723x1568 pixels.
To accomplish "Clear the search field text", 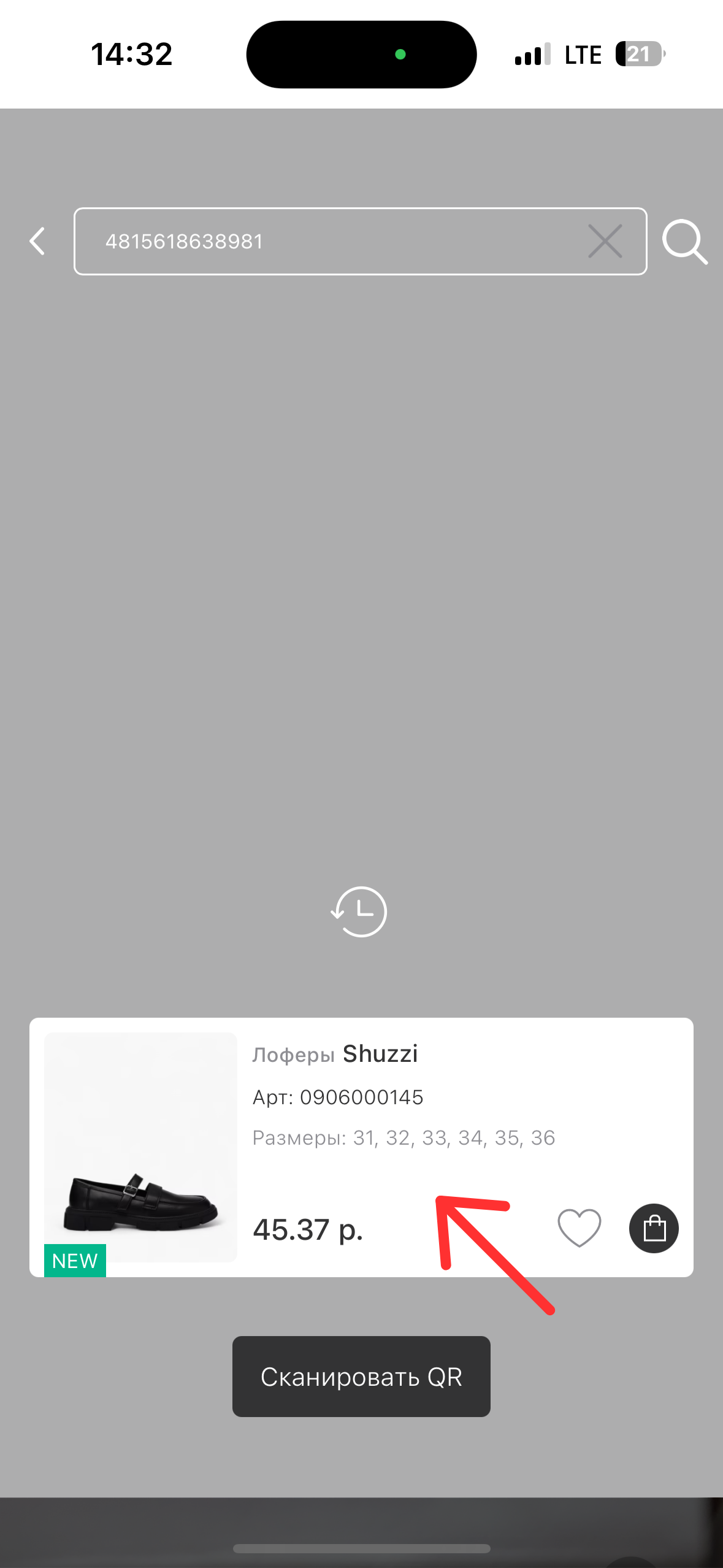I will (x=605, y=241).
